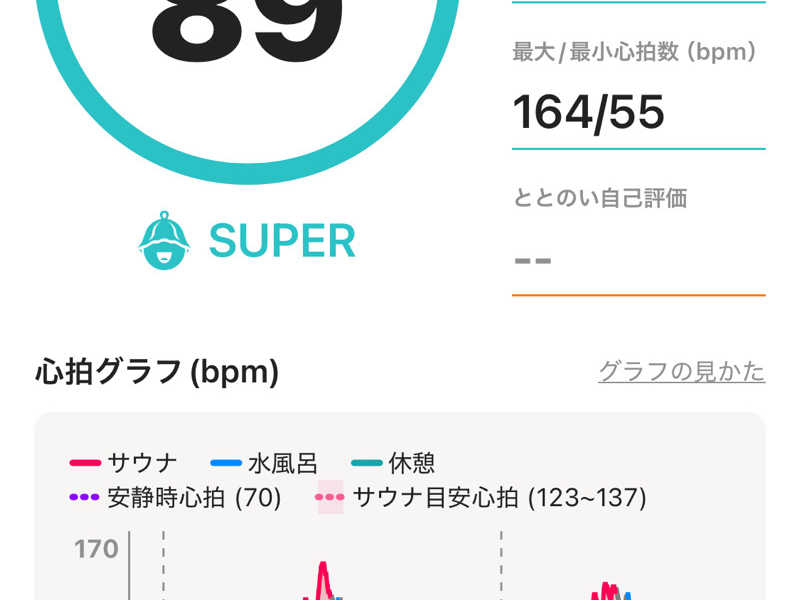Set the ととのい自己評価 rating field
The image size is (800, 600).
click(x=638, y=259)
